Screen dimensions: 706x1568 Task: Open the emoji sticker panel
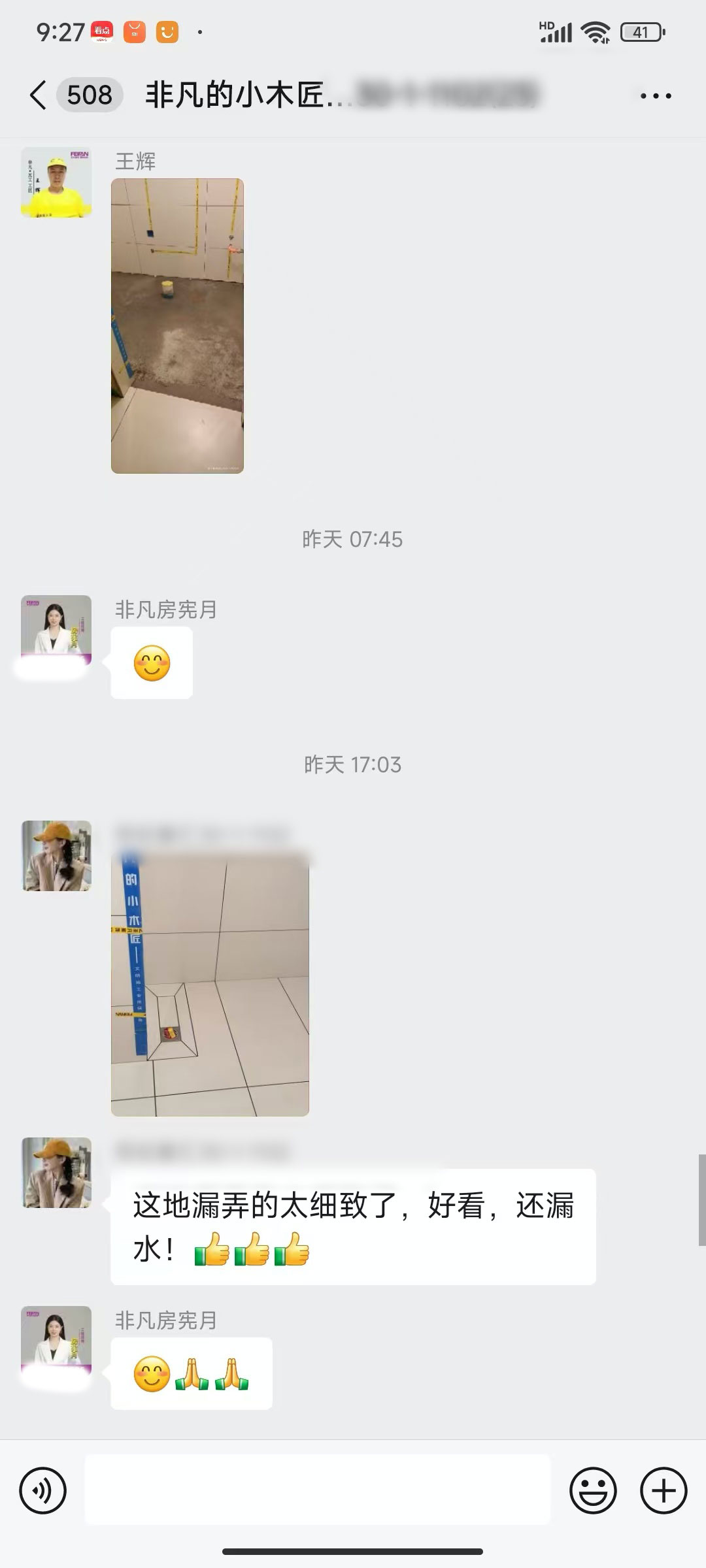tap(593, 1490)
